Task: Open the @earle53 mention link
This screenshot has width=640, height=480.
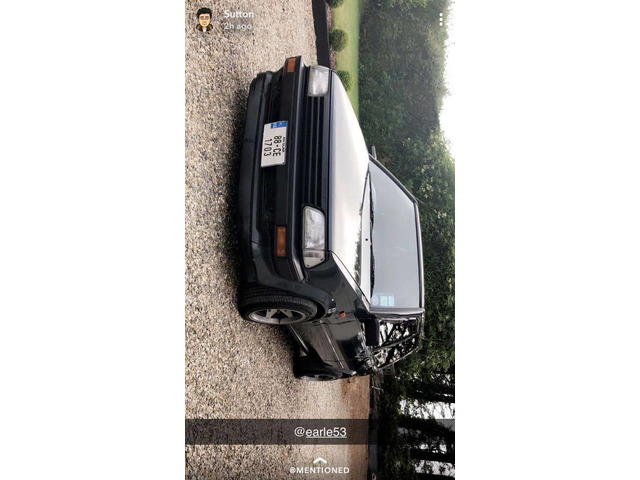Action: click(x=320, y=431)
